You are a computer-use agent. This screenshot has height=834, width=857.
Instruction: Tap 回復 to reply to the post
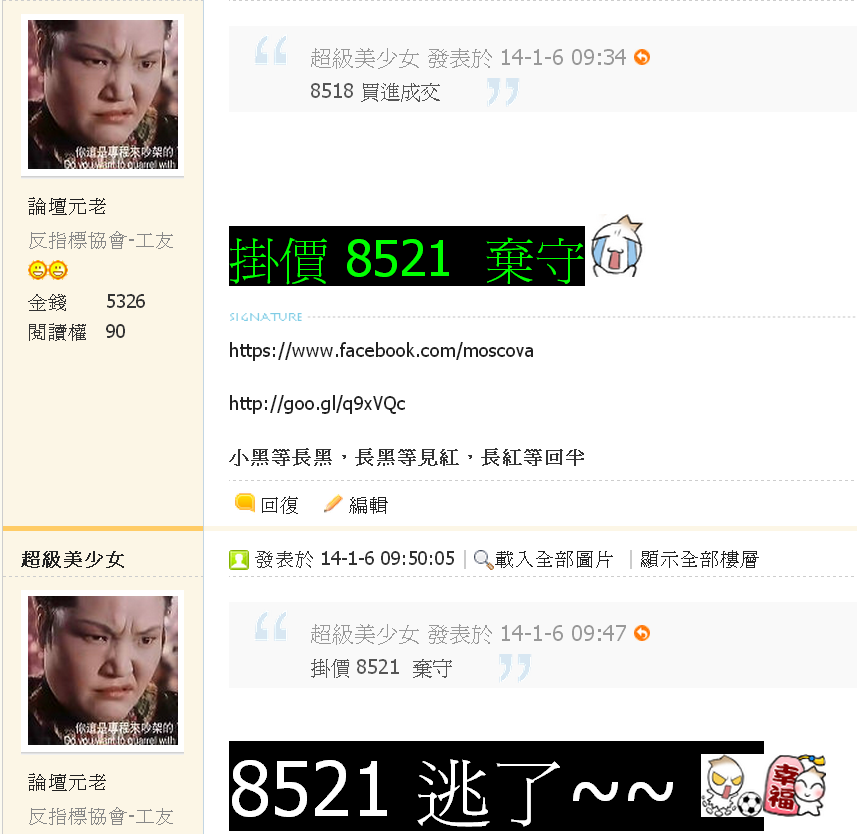pyautogui.click(x=279, y=505)
